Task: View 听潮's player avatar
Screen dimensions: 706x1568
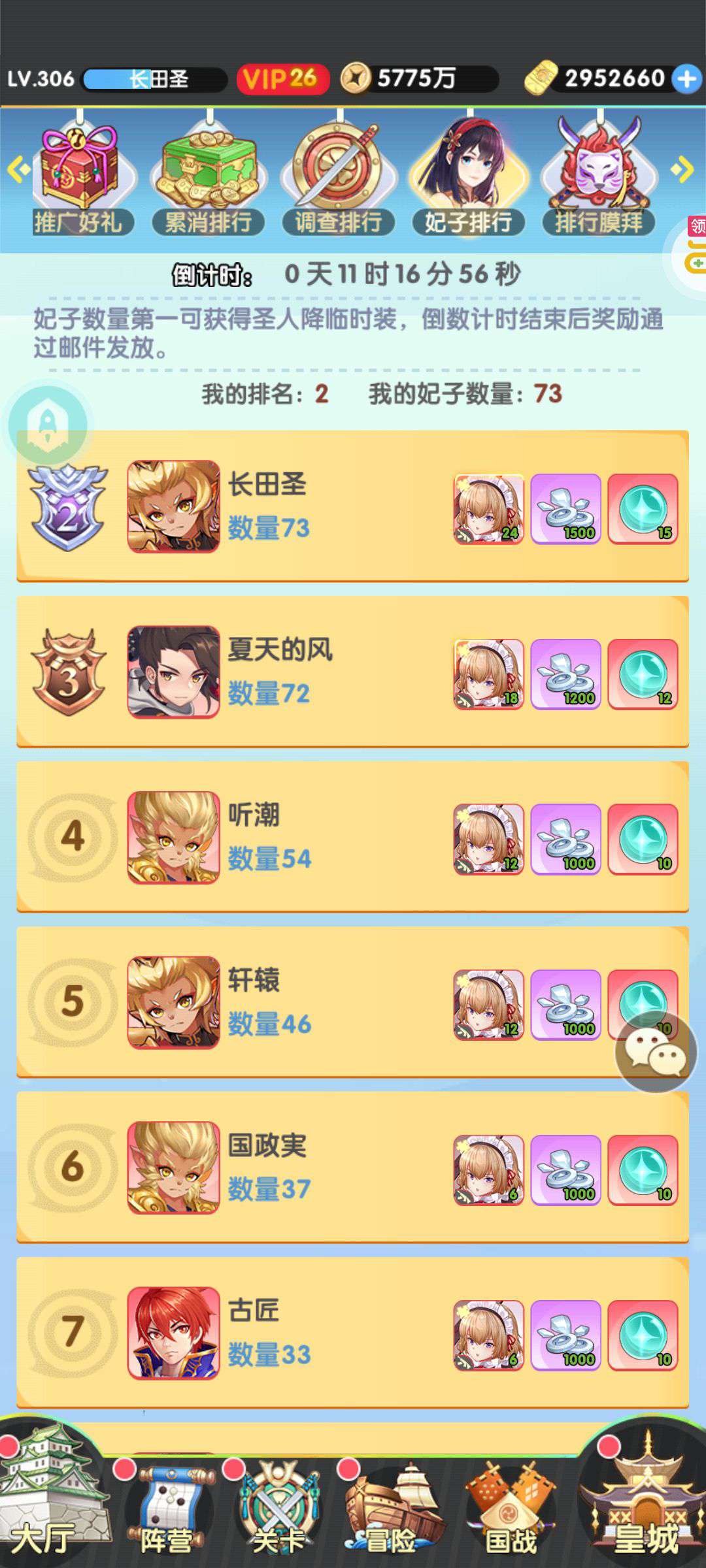Action: [173, 838]
